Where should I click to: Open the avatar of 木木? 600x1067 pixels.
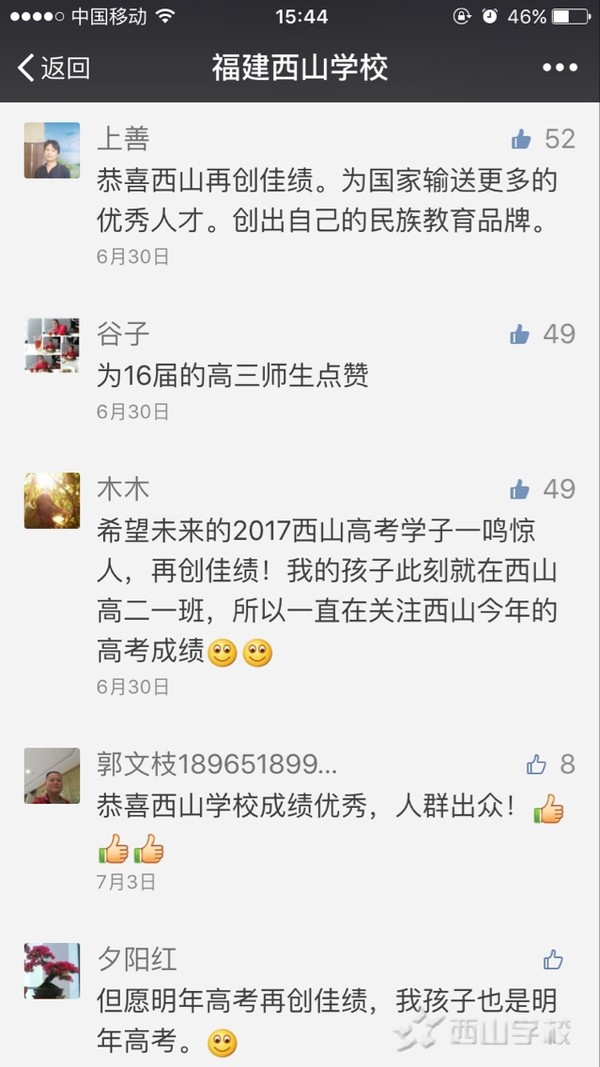tap(51, 500)
